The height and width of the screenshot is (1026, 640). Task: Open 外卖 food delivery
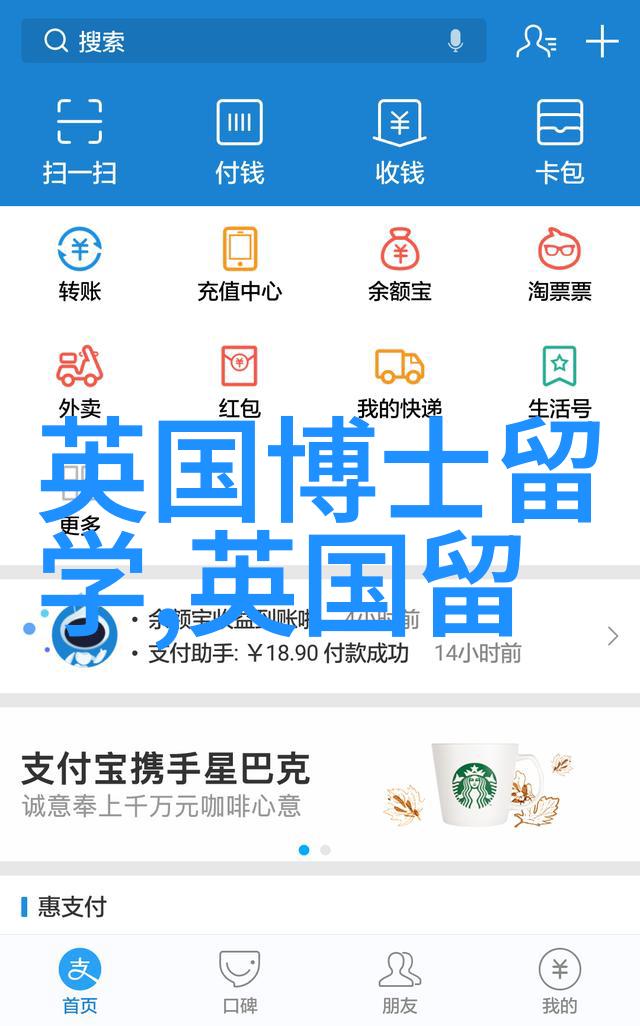coord(80,382)
